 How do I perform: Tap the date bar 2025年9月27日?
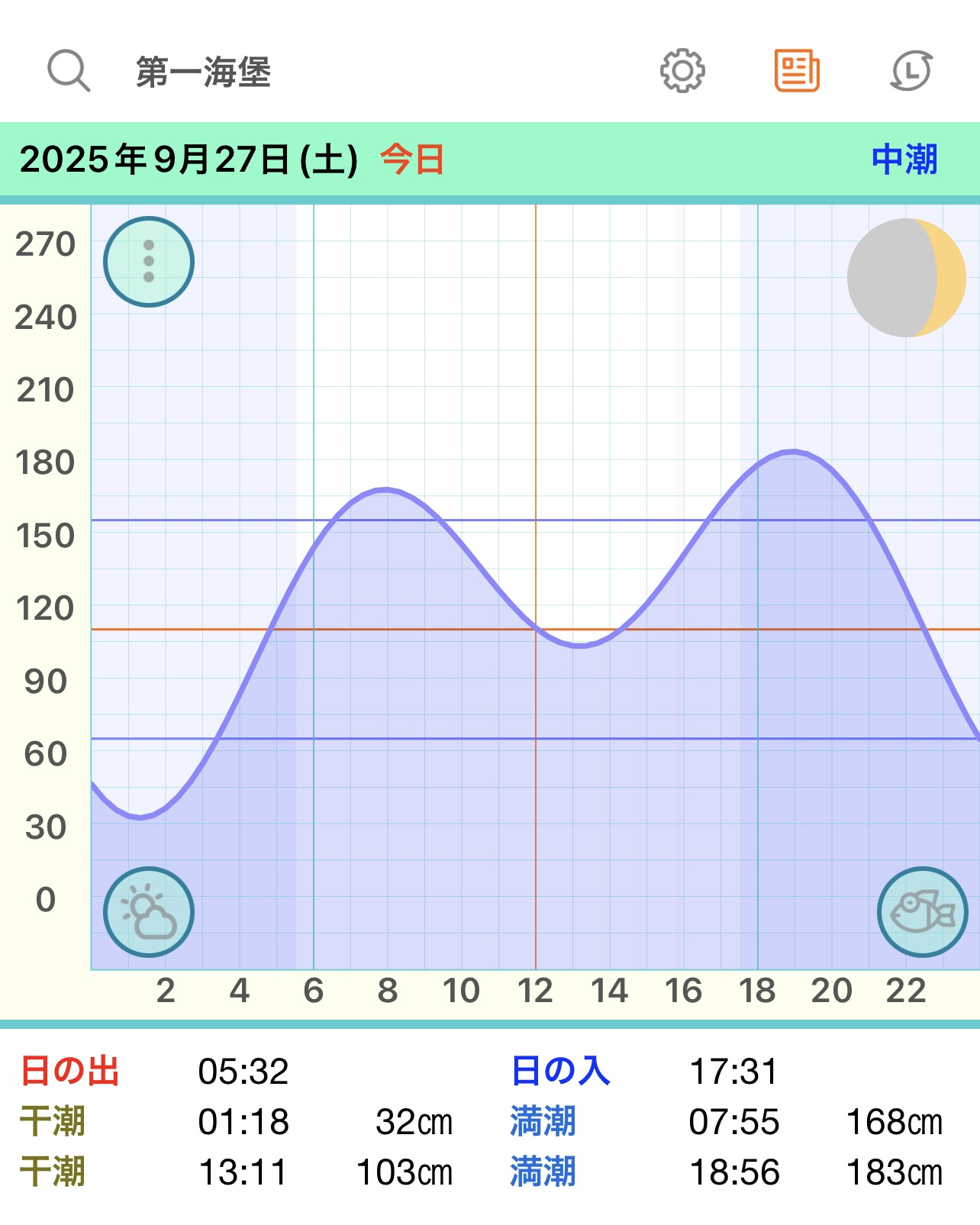(189, 160)
